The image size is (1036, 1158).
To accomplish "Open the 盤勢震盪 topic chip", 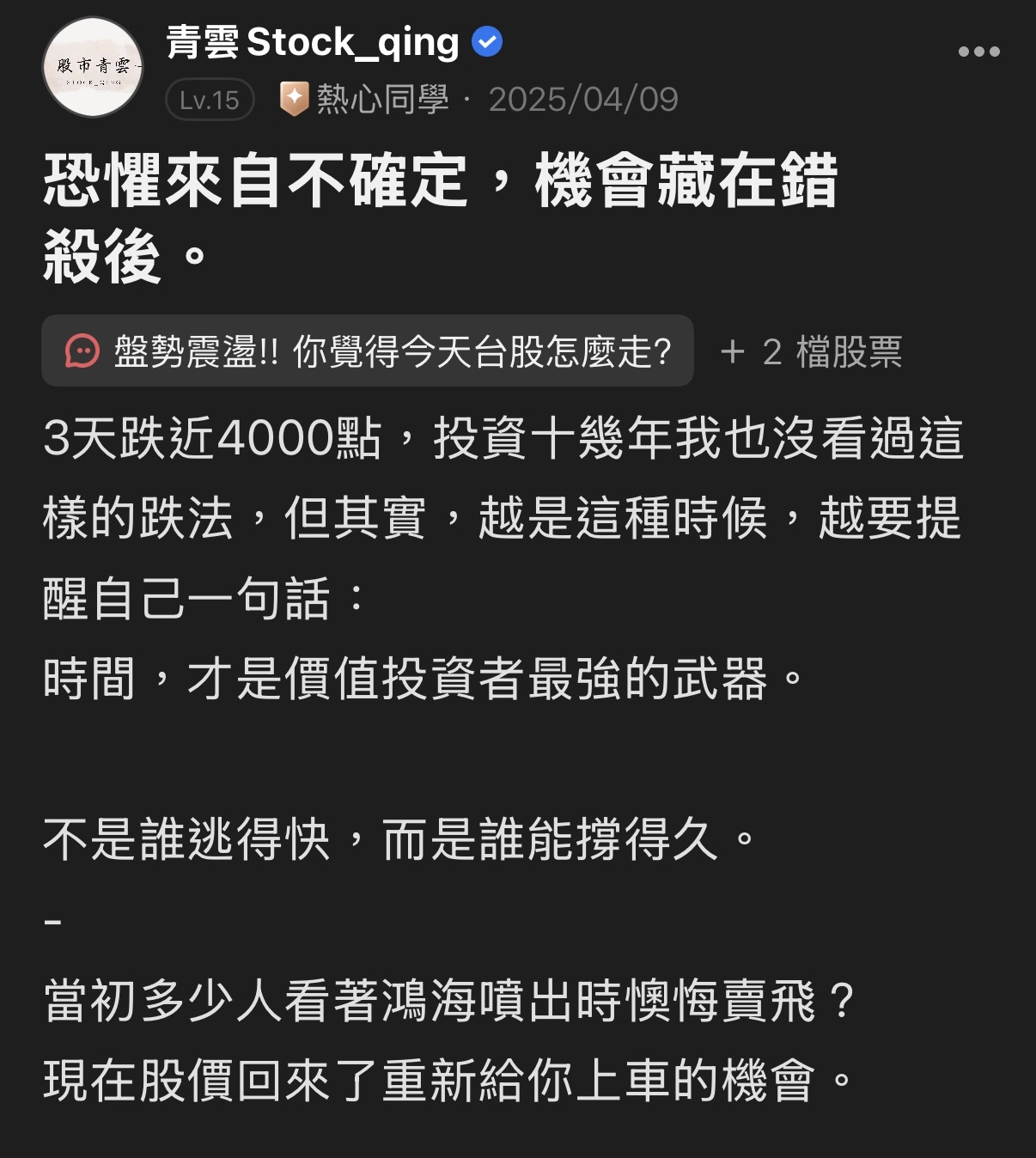I will click(368, 351).
